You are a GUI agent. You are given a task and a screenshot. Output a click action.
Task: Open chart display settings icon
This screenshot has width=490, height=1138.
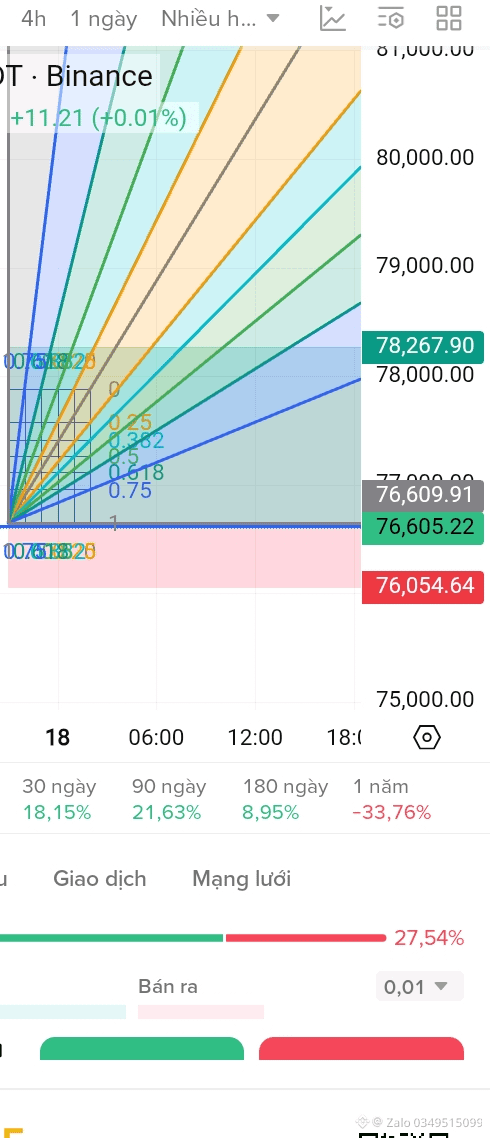click(x=391, y=18)
